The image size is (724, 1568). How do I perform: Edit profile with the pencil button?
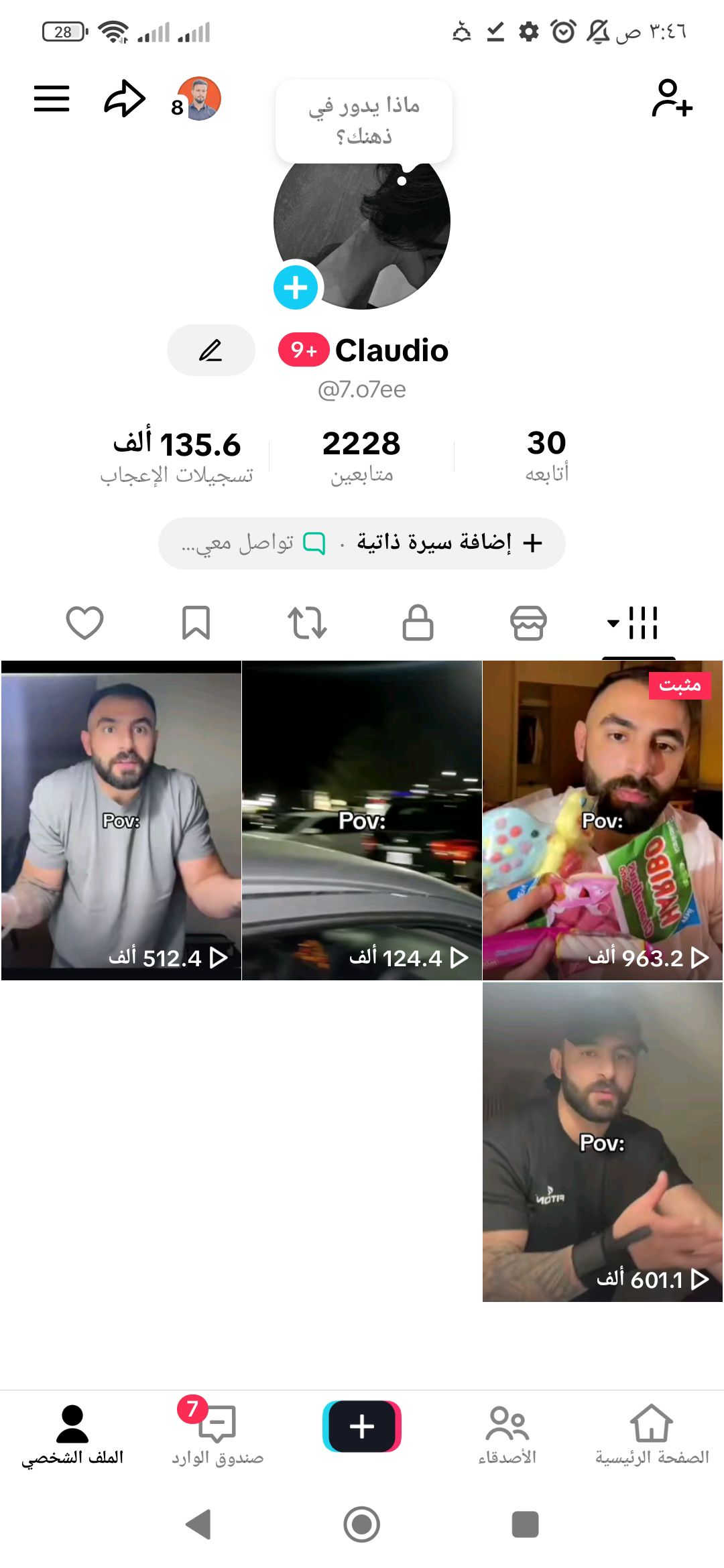coord(210,350)
